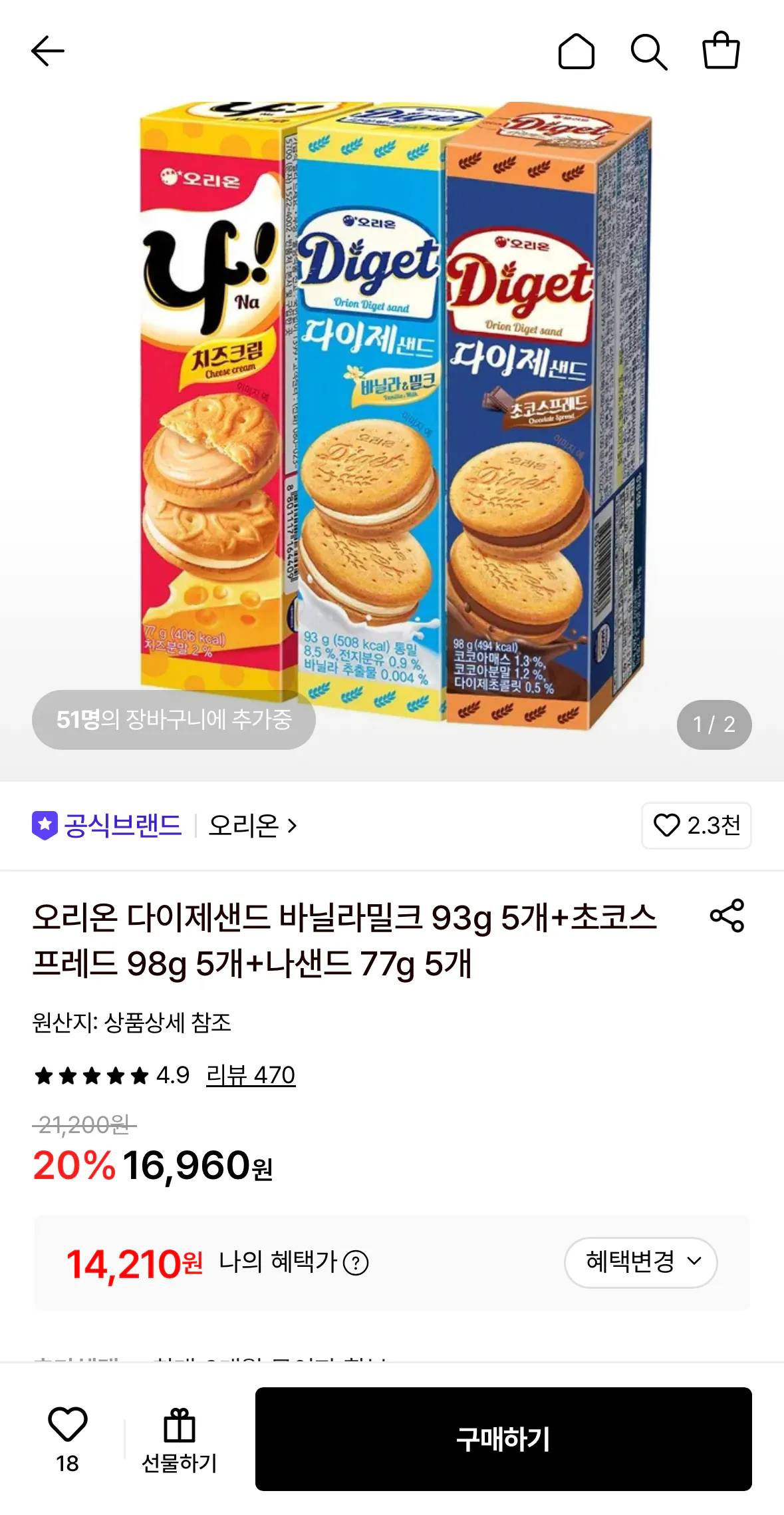Open the shopping bag cart
784x1515 pixels.
[x=721, y=51]
